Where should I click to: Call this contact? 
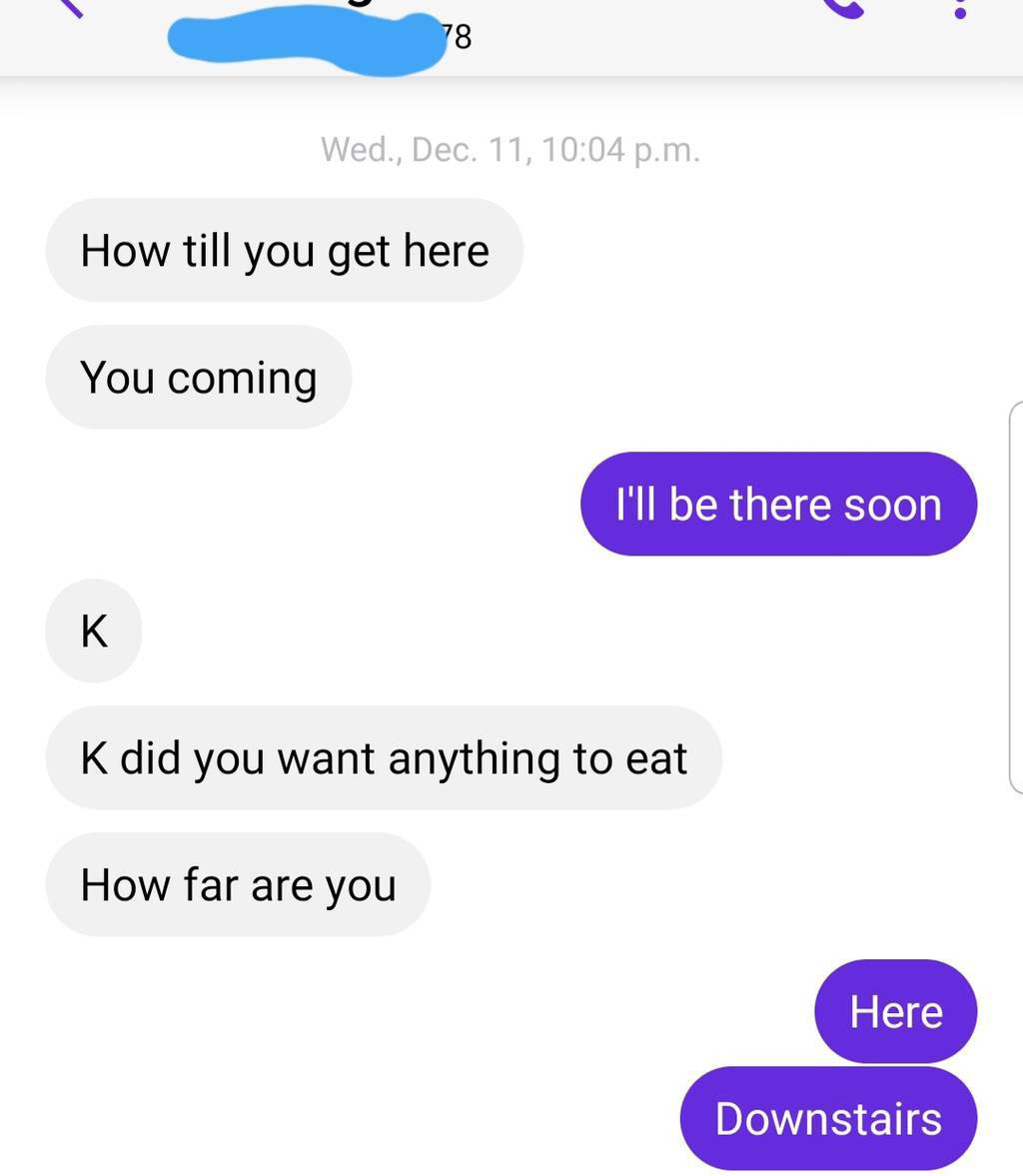pyautogui.click(x=844, y=8)
